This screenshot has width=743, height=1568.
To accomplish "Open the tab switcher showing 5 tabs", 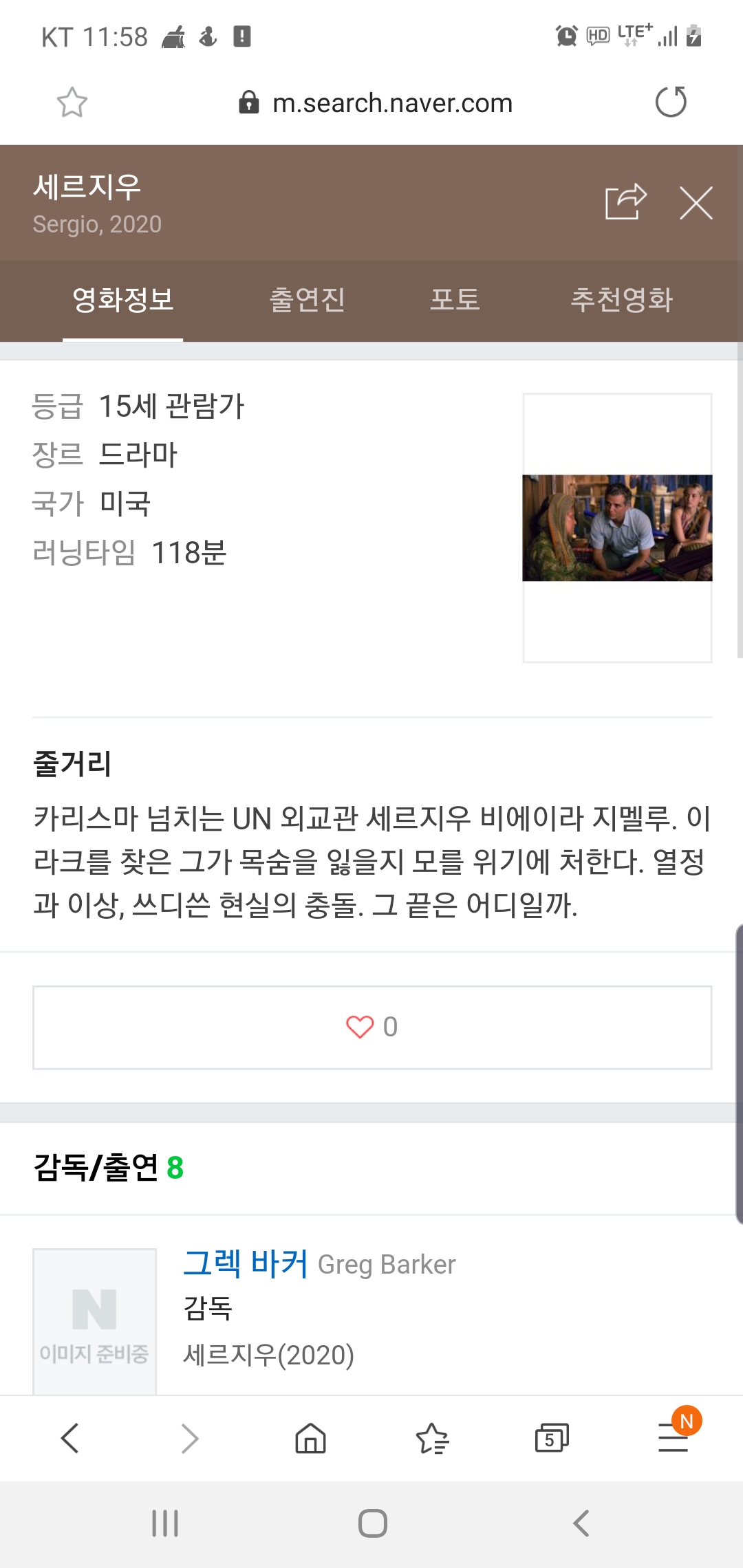I will pyautogui.click(x=552, y=1438).
